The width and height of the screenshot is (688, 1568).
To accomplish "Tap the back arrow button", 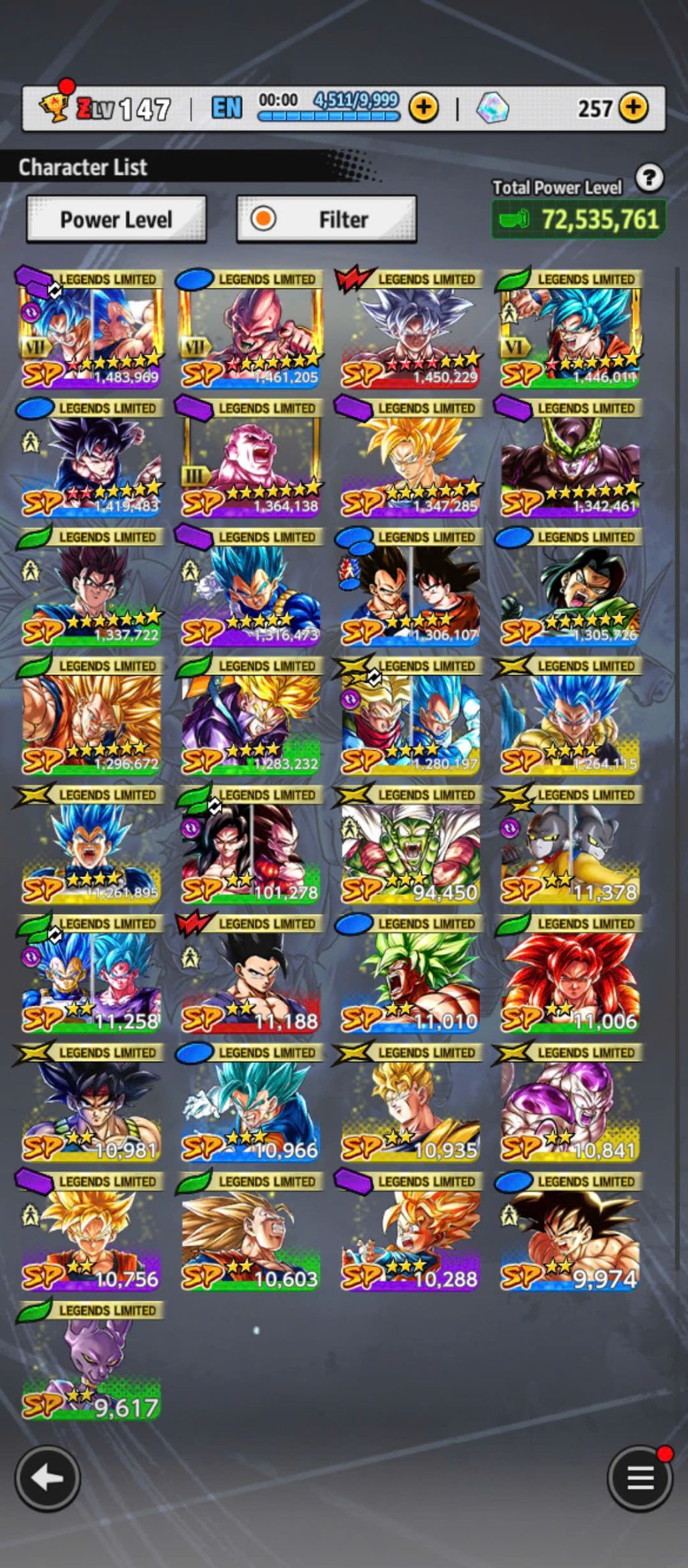I will pos(48,1478).
